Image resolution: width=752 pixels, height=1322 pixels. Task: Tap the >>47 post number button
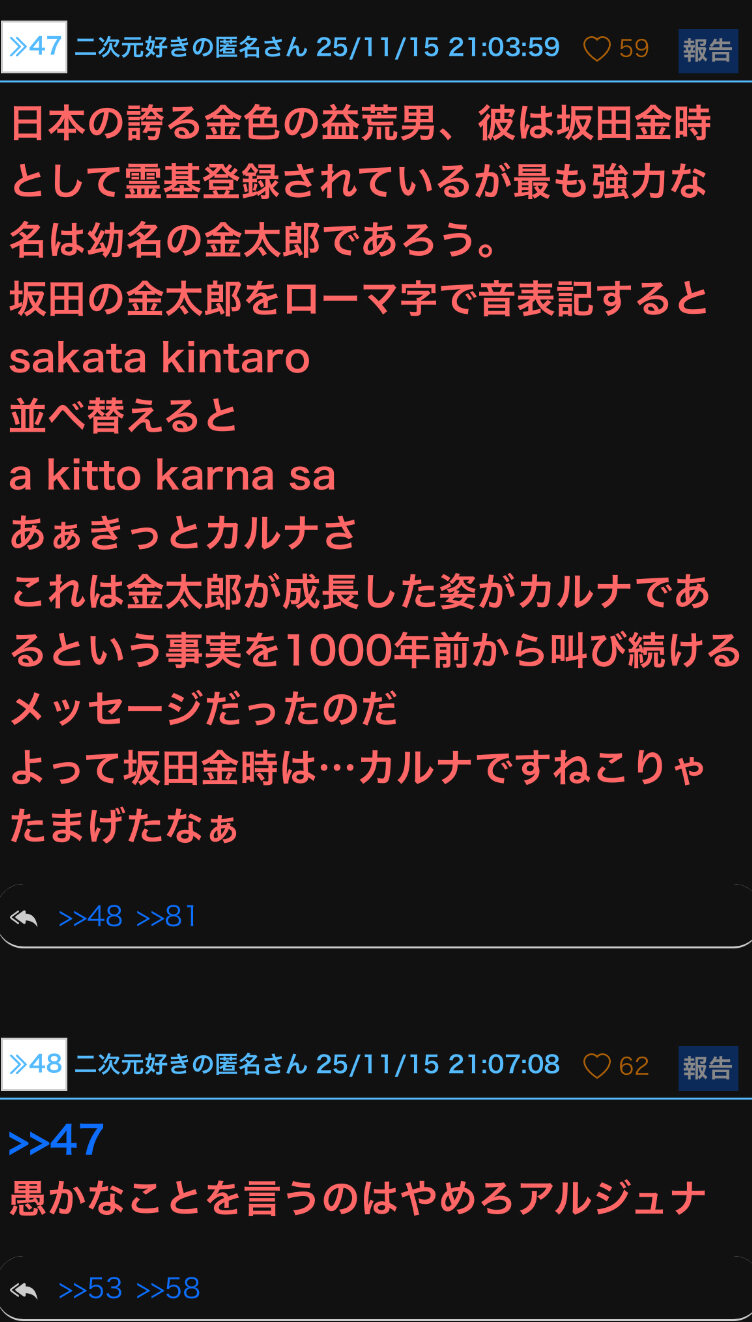pos(34,47)
